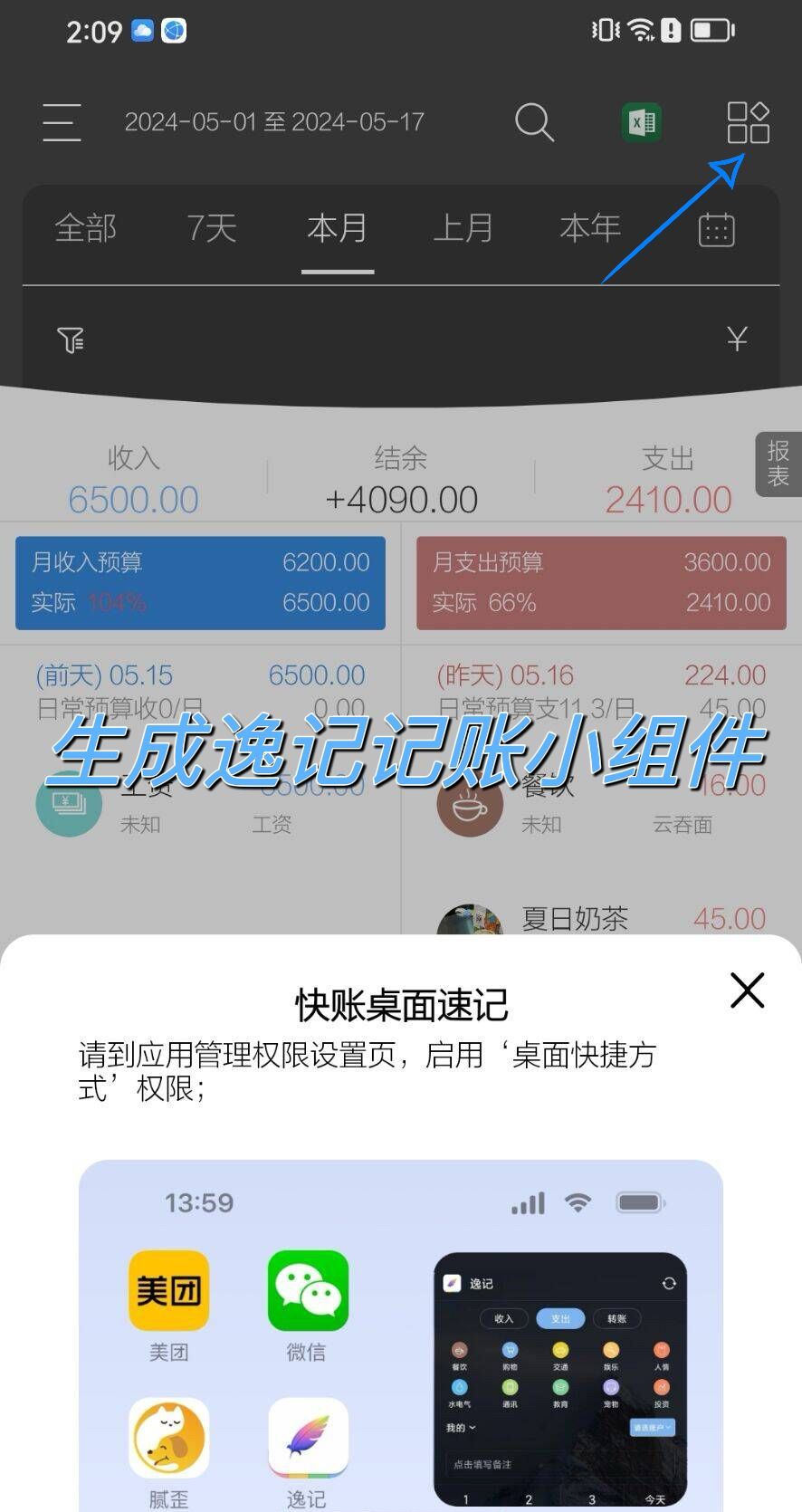Open the calendar date picker icon
Viewport: 802px width, 1512px height.
716,230
